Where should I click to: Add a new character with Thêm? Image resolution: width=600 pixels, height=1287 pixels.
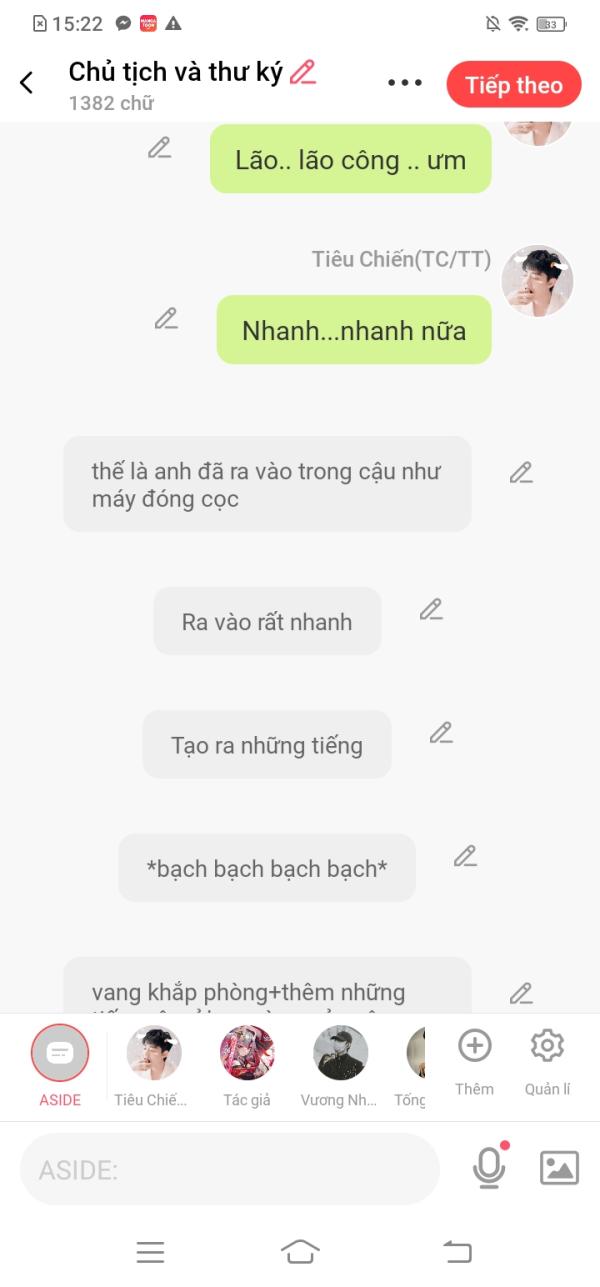click(474, 1064)
